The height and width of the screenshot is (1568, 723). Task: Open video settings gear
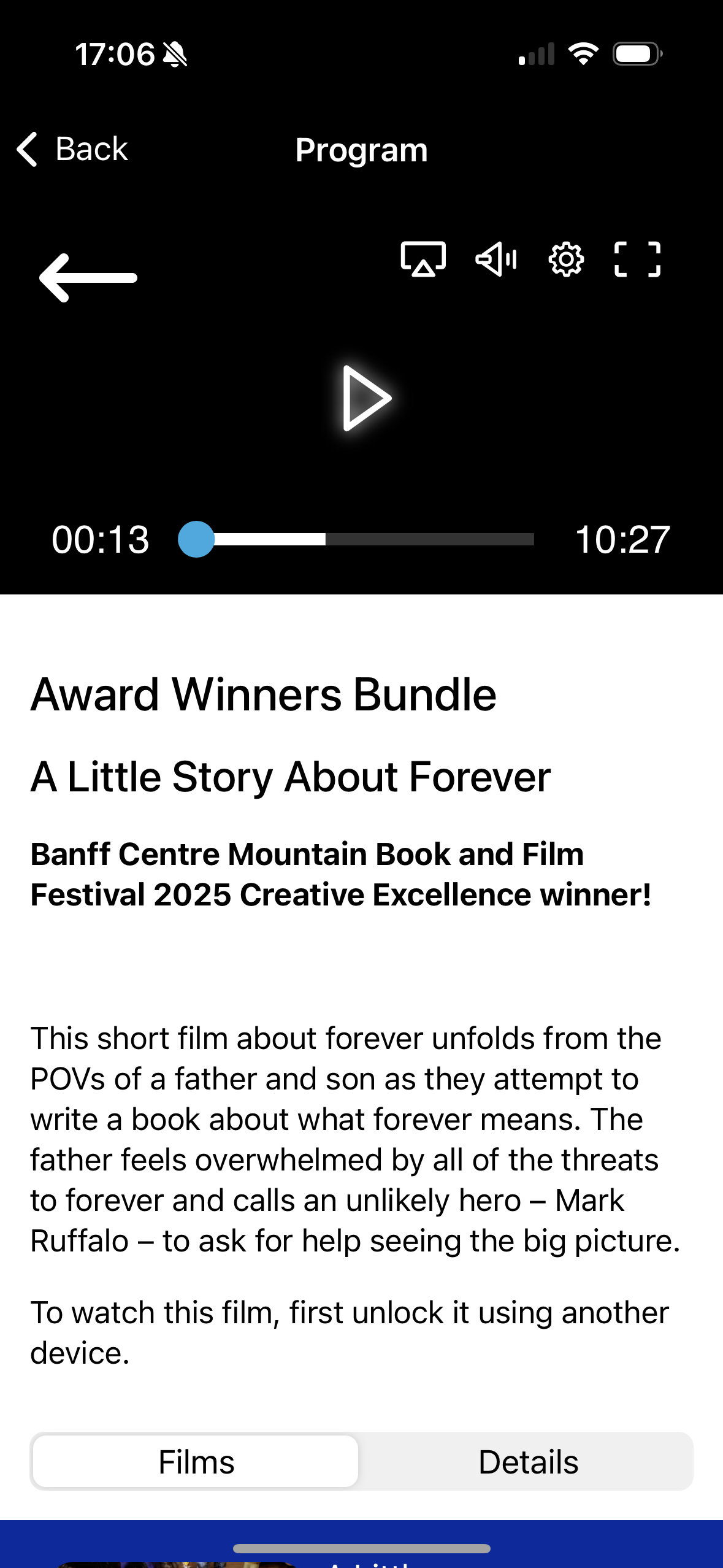coord(565,259)
